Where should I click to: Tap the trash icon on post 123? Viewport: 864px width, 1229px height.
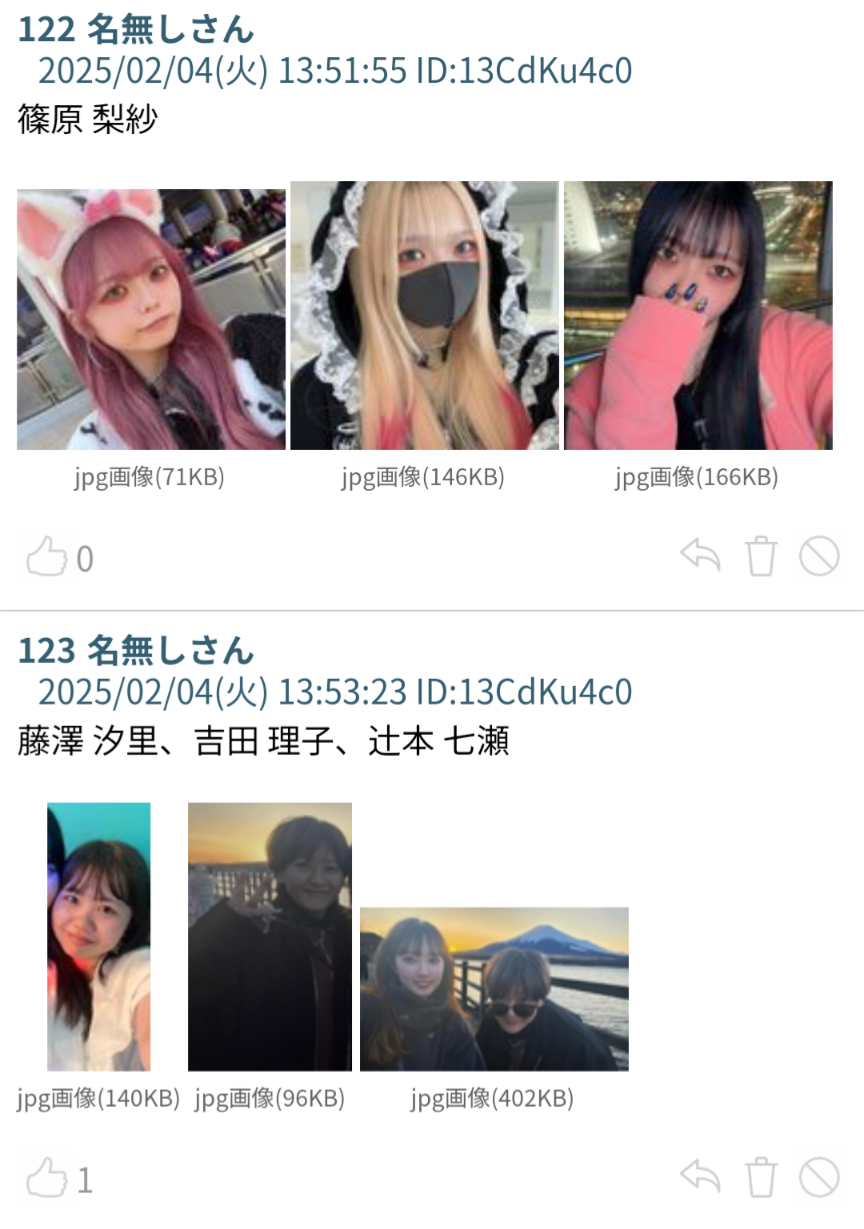(x=761, y=1178)
